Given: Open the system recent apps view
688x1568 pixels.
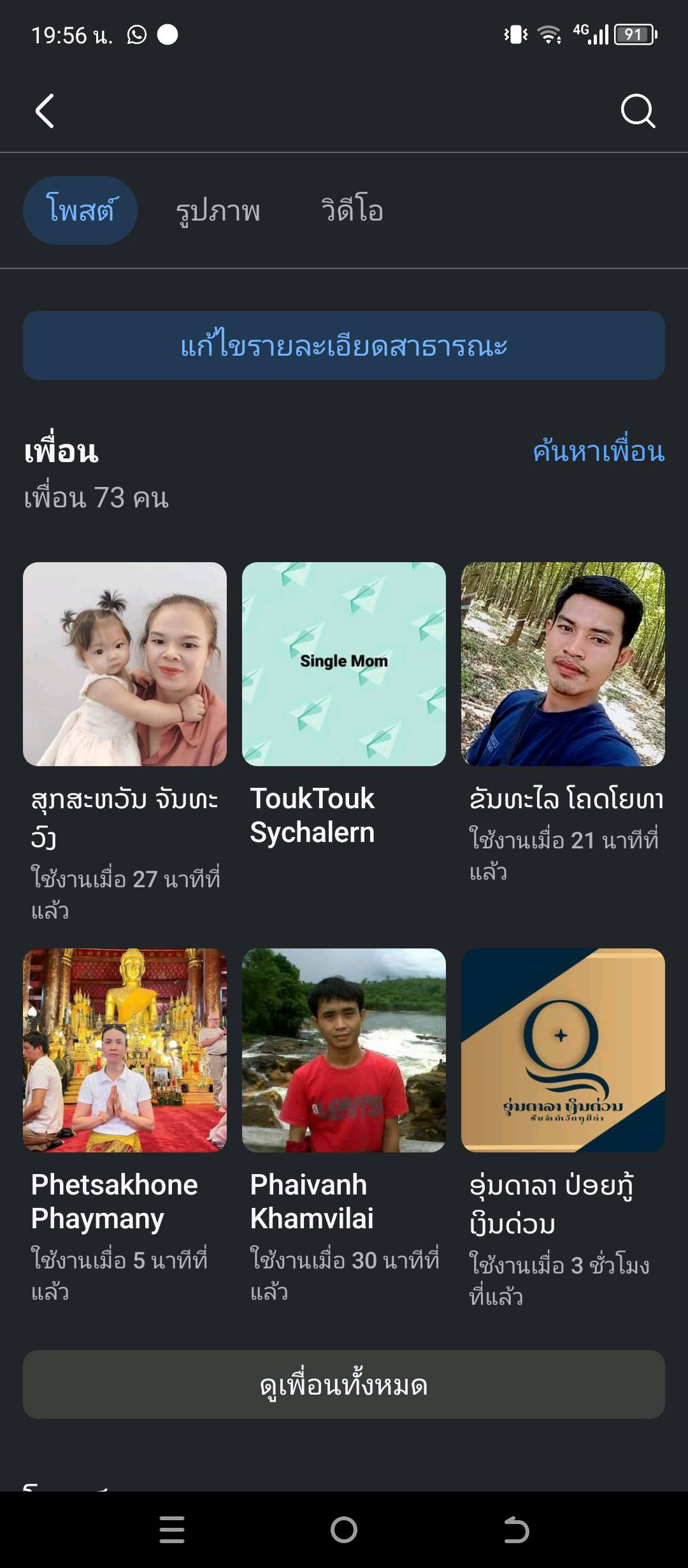Looking at the screenshot, I should point(172,1529).
